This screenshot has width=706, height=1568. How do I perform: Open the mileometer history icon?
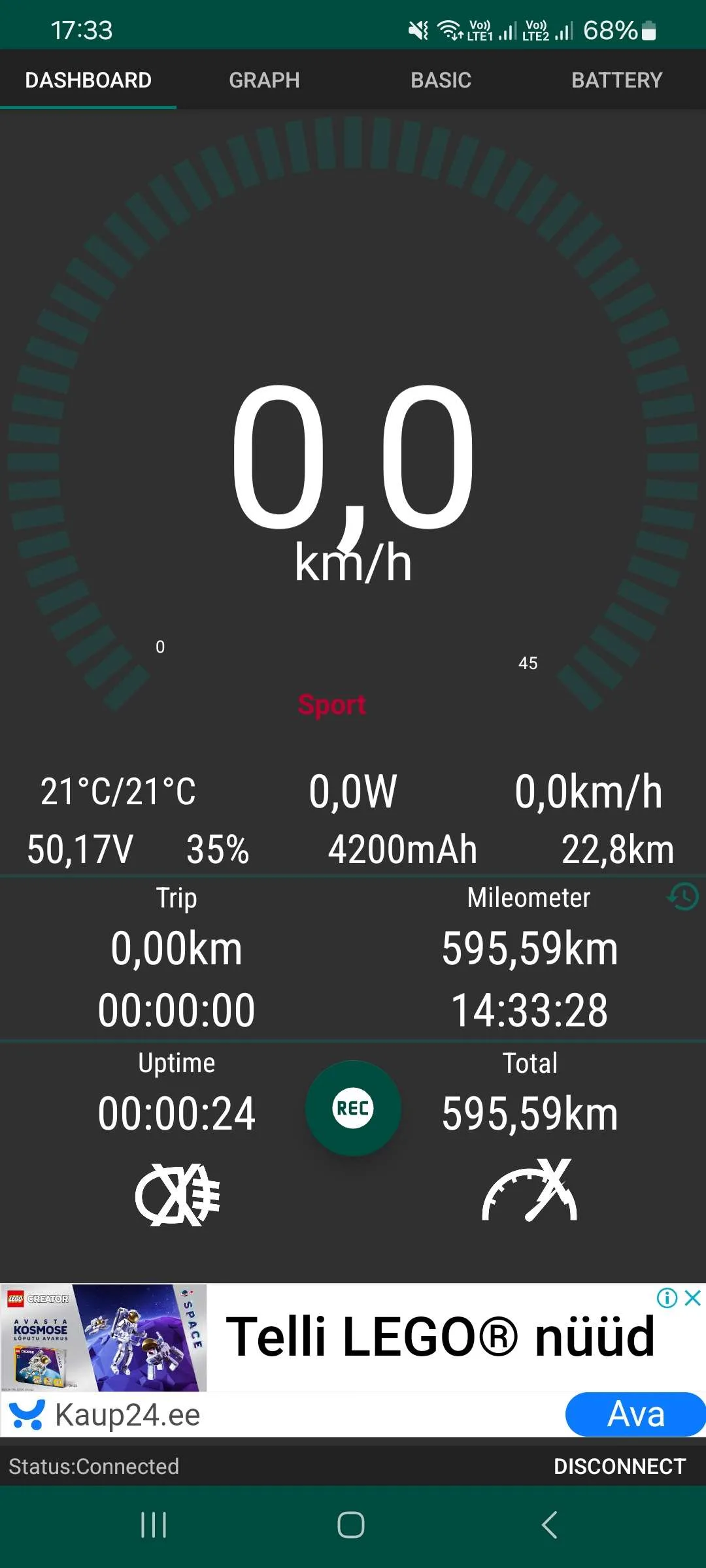tap(683, 897)
